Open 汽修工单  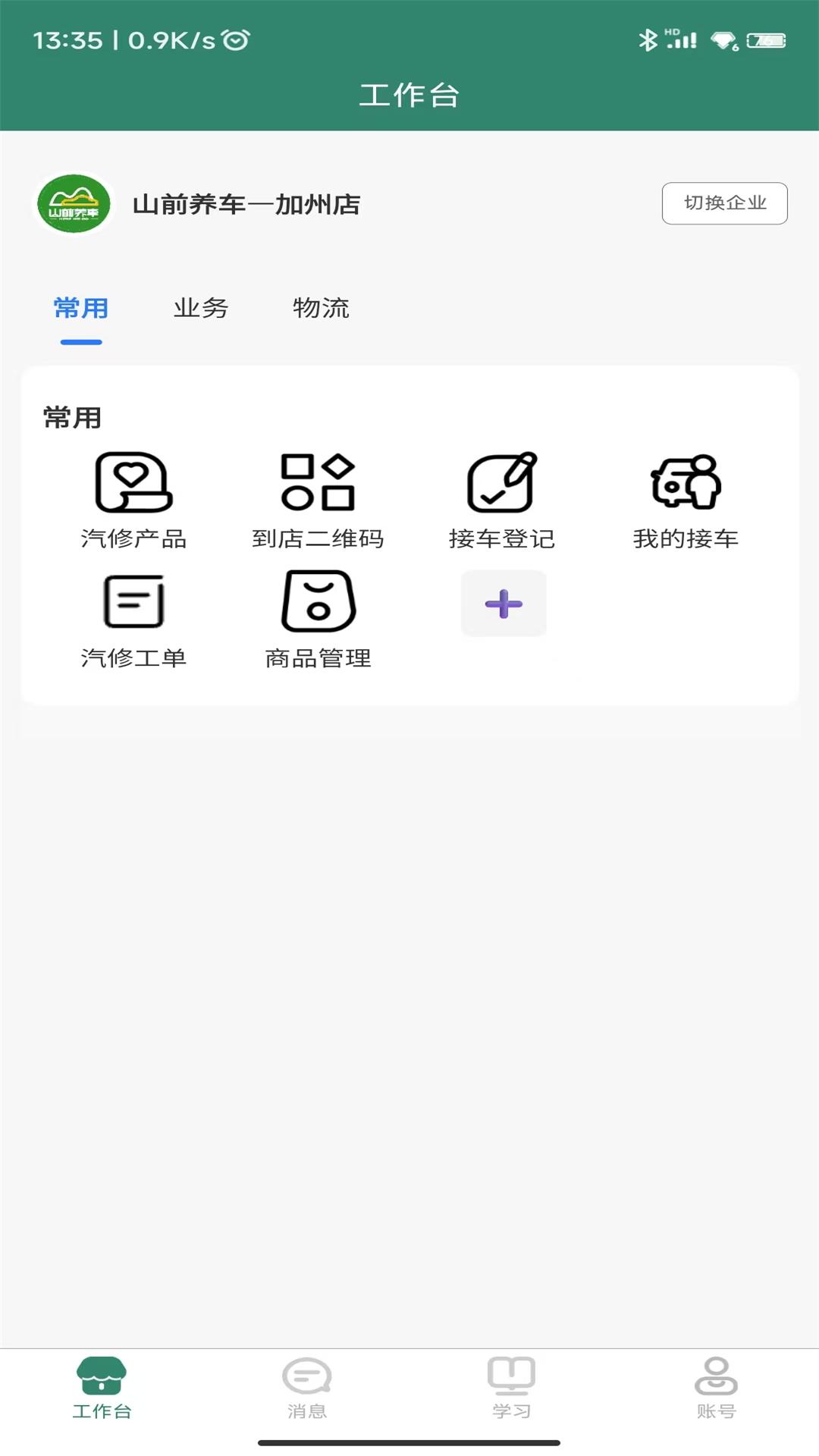[133, 619]
